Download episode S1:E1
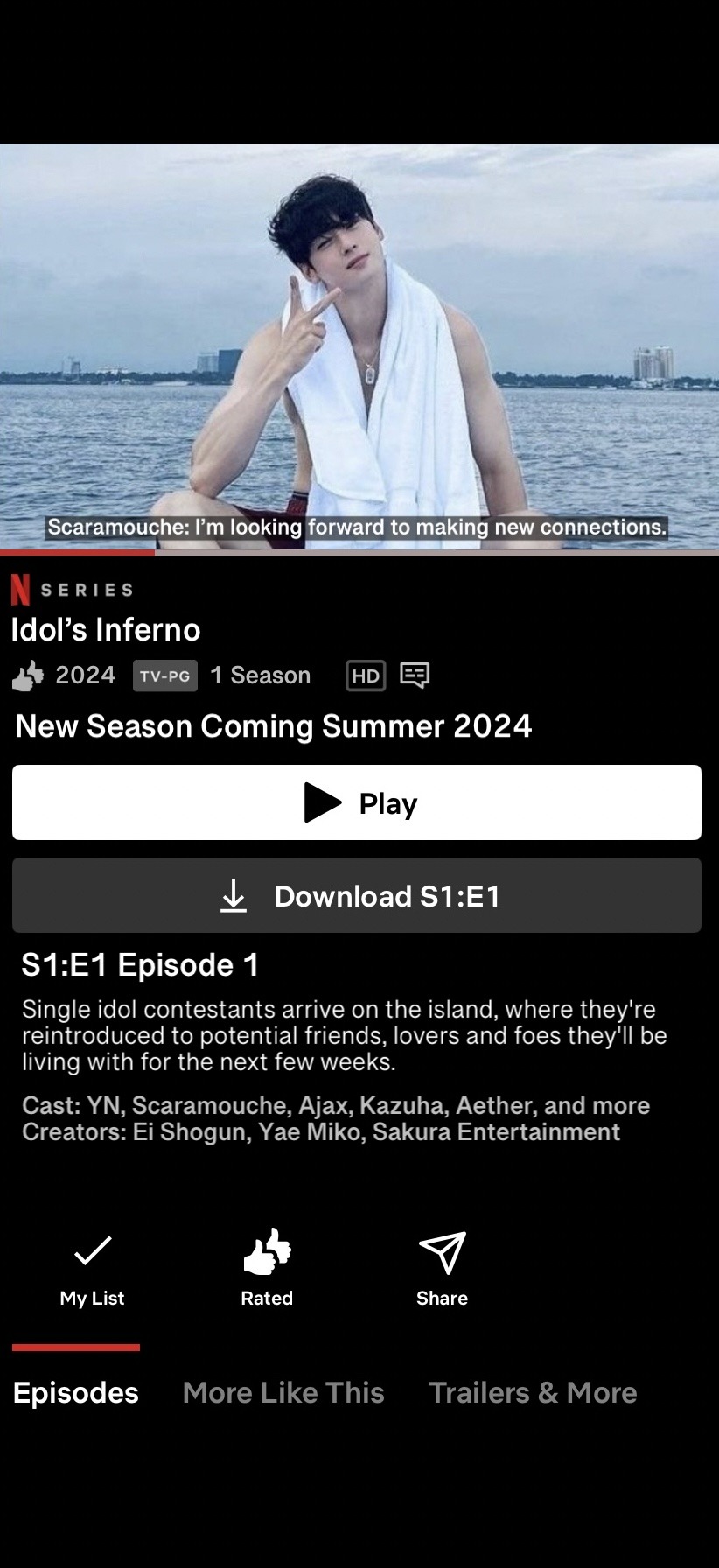The height and width of the screenshot is (1568, 719). [x=357, y=895]
